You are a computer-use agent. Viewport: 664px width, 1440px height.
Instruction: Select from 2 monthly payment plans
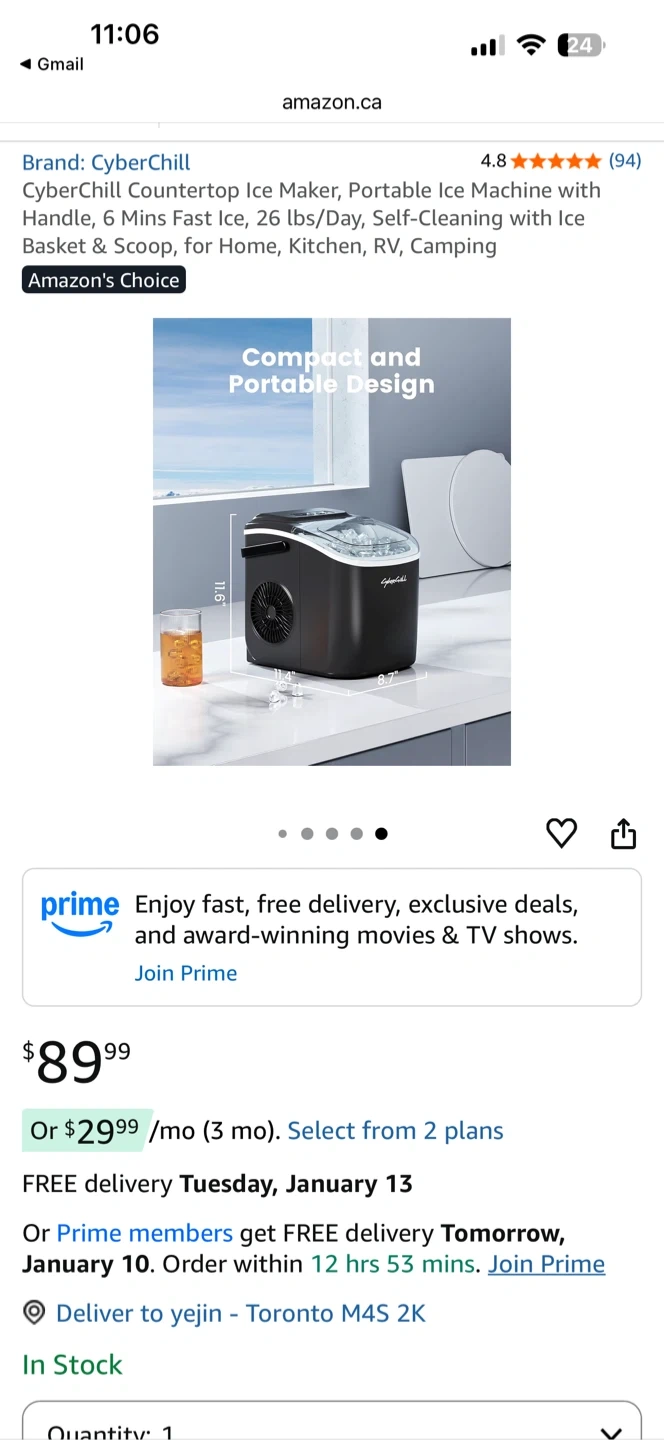pos(395,1131)
